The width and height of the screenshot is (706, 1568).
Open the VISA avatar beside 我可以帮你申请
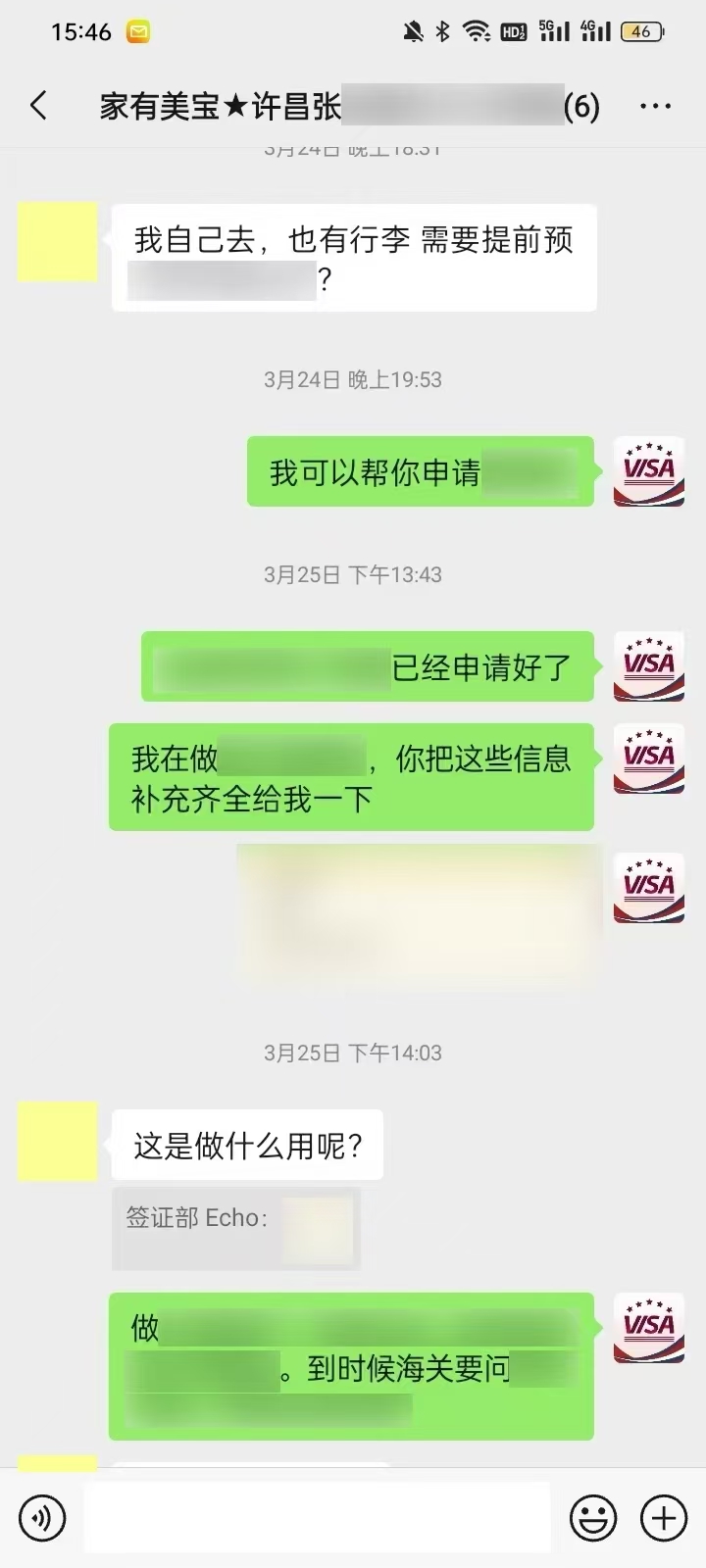[x=648, y=471]
